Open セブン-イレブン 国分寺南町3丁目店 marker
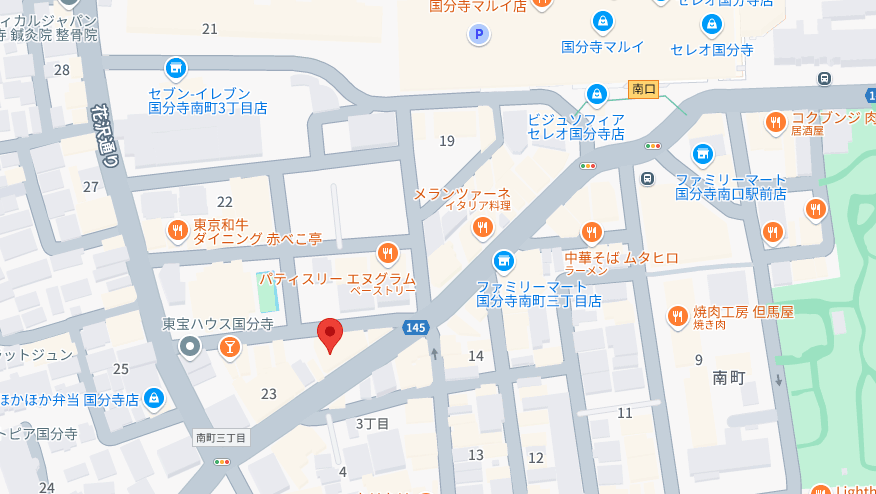The image size is (876, 494). pyautogui.click(x=176, y=68)
